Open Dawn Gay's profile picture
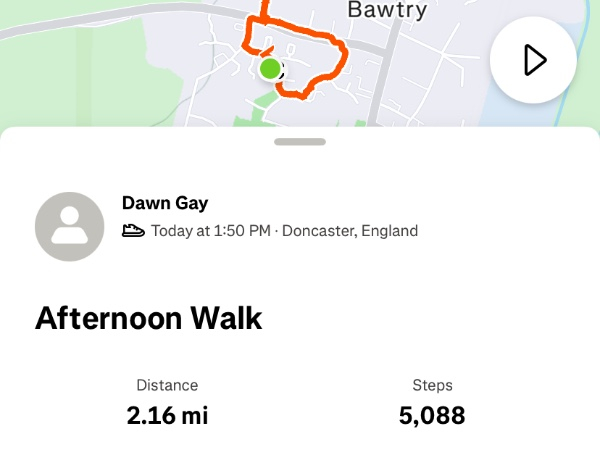Viewport: 600px width, 450px height. [x=70, y=227]
